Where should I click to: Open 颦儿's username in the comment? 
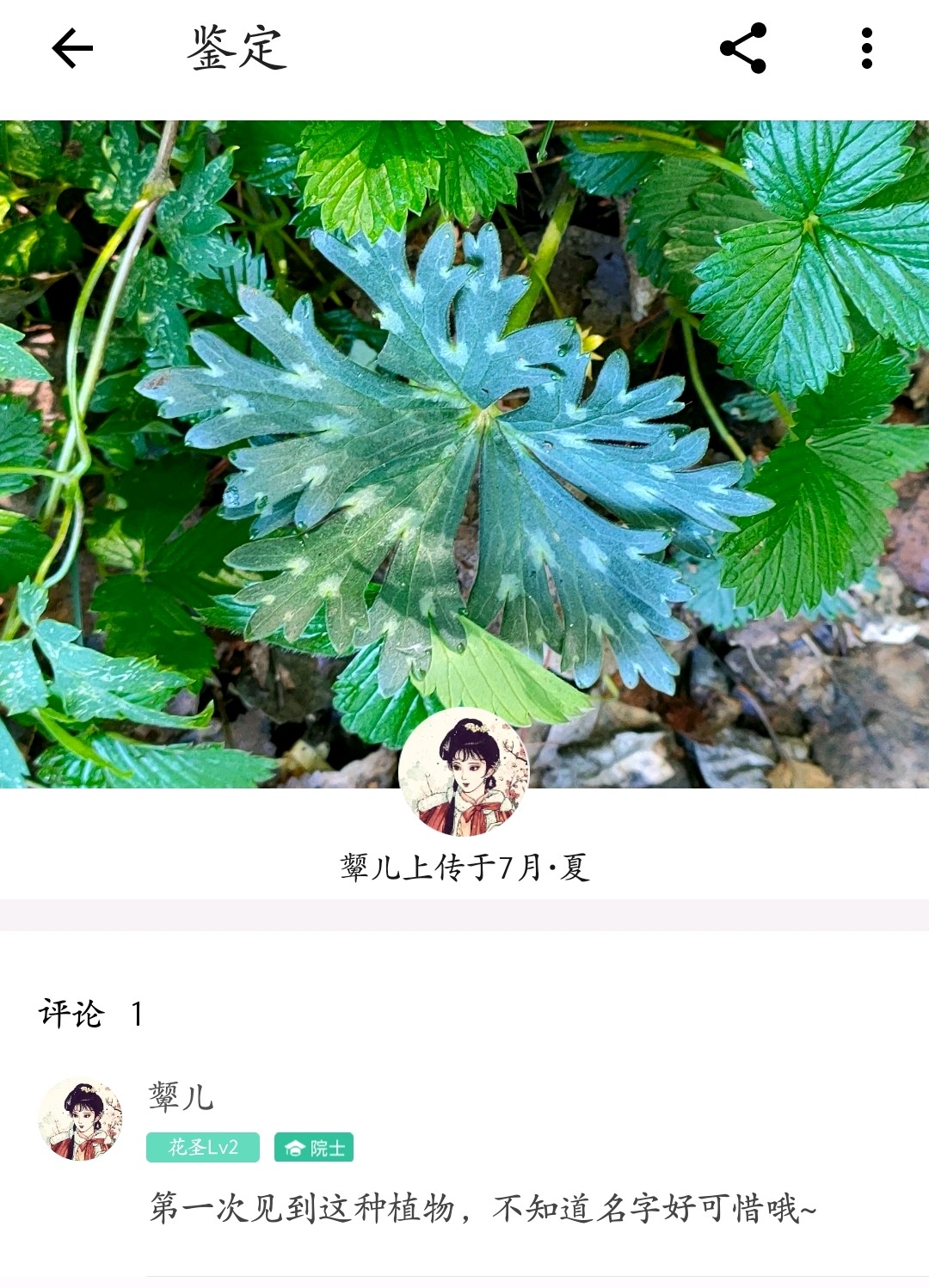(x=181, y=1096)
